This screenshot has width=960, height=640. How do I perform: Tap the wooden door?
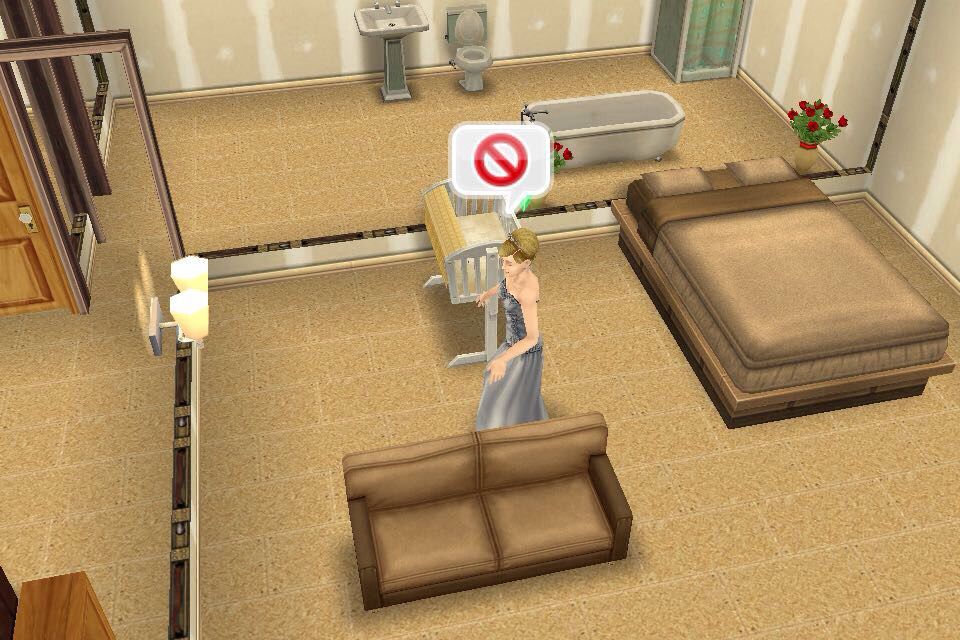[35, 220]
